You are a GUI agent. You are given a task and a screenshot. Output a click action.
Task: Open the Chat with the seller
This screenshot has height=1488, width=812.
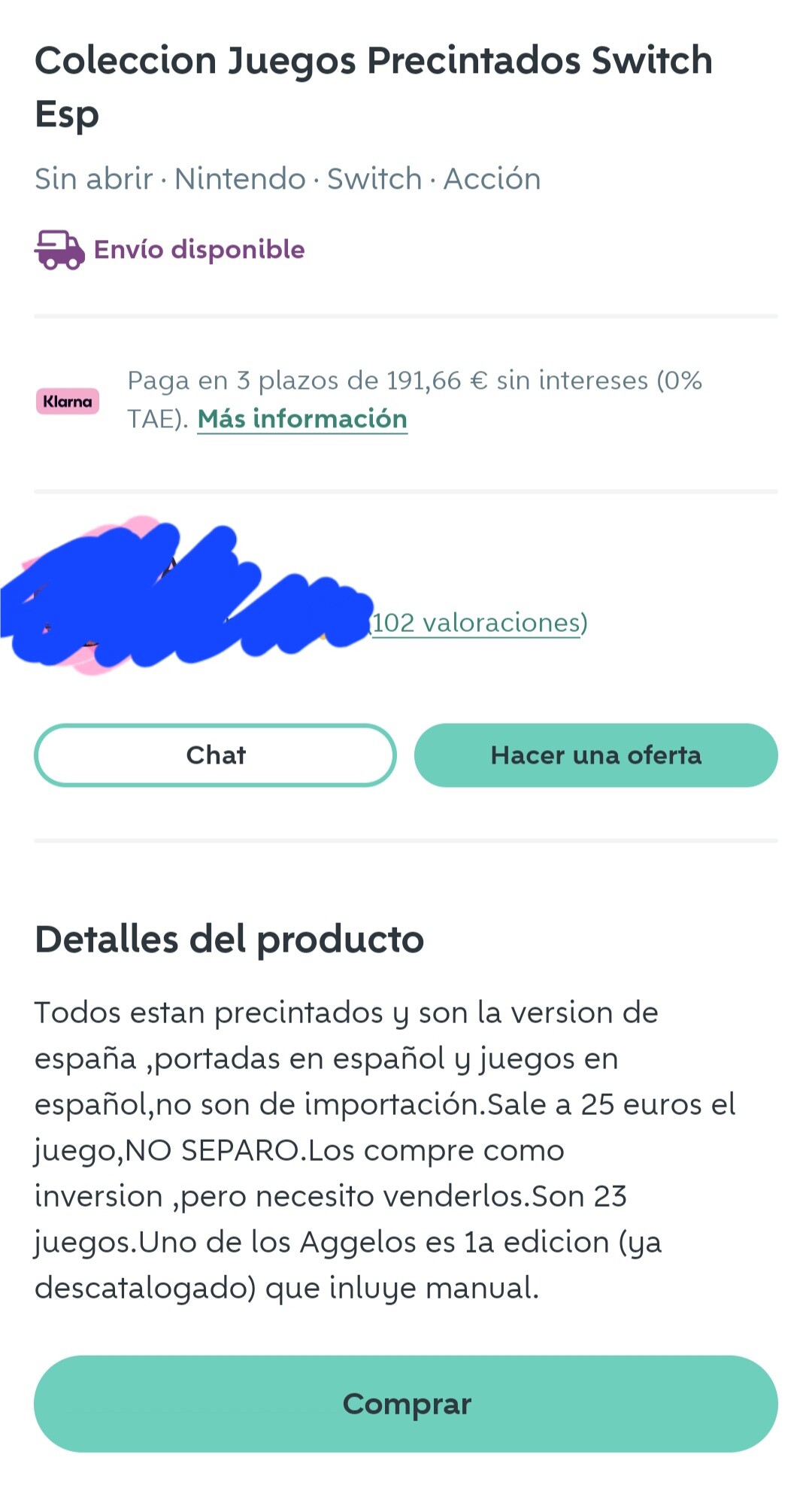click(215, 755)
